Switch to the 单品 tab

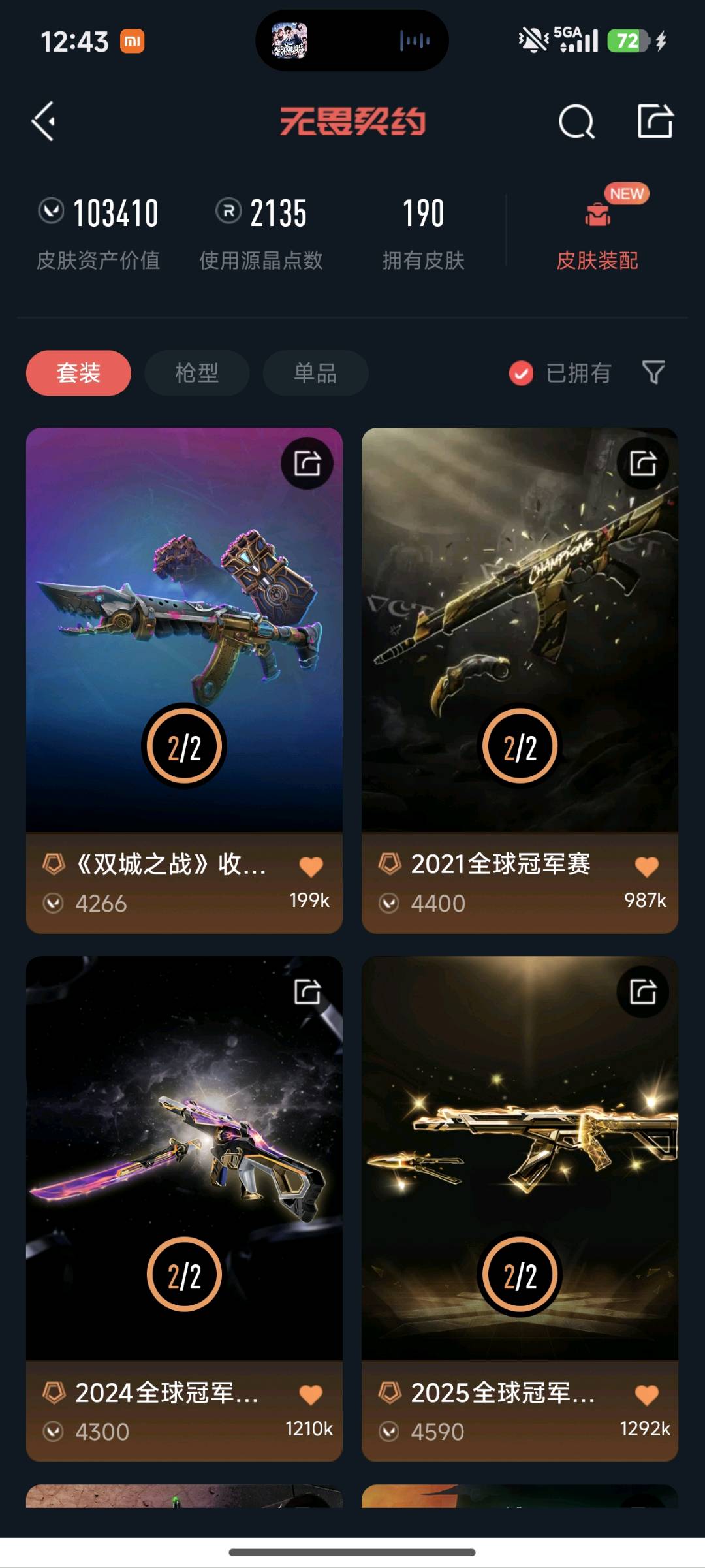tap(315, 373)
